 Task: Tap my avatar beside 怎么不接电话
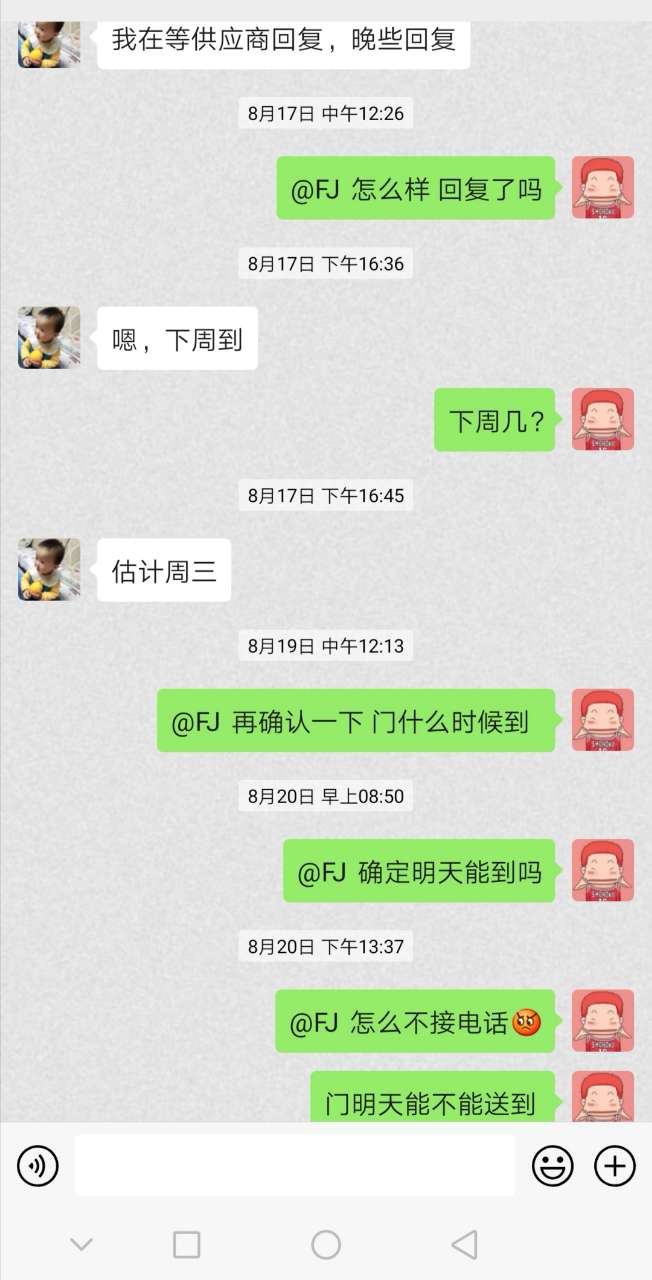603,1021
